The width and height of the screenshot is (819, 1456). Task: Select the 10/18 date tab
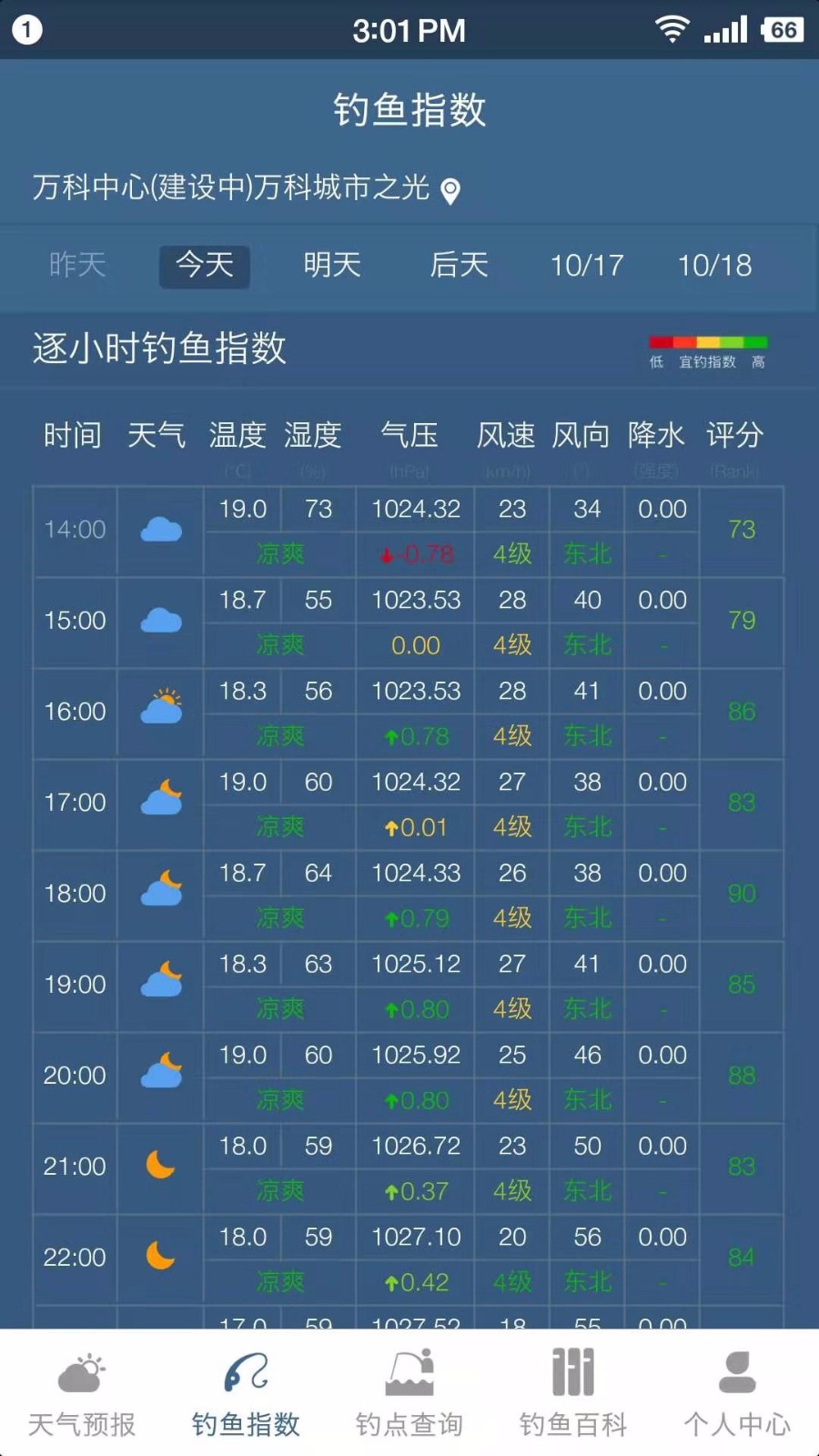pos(715,265)
